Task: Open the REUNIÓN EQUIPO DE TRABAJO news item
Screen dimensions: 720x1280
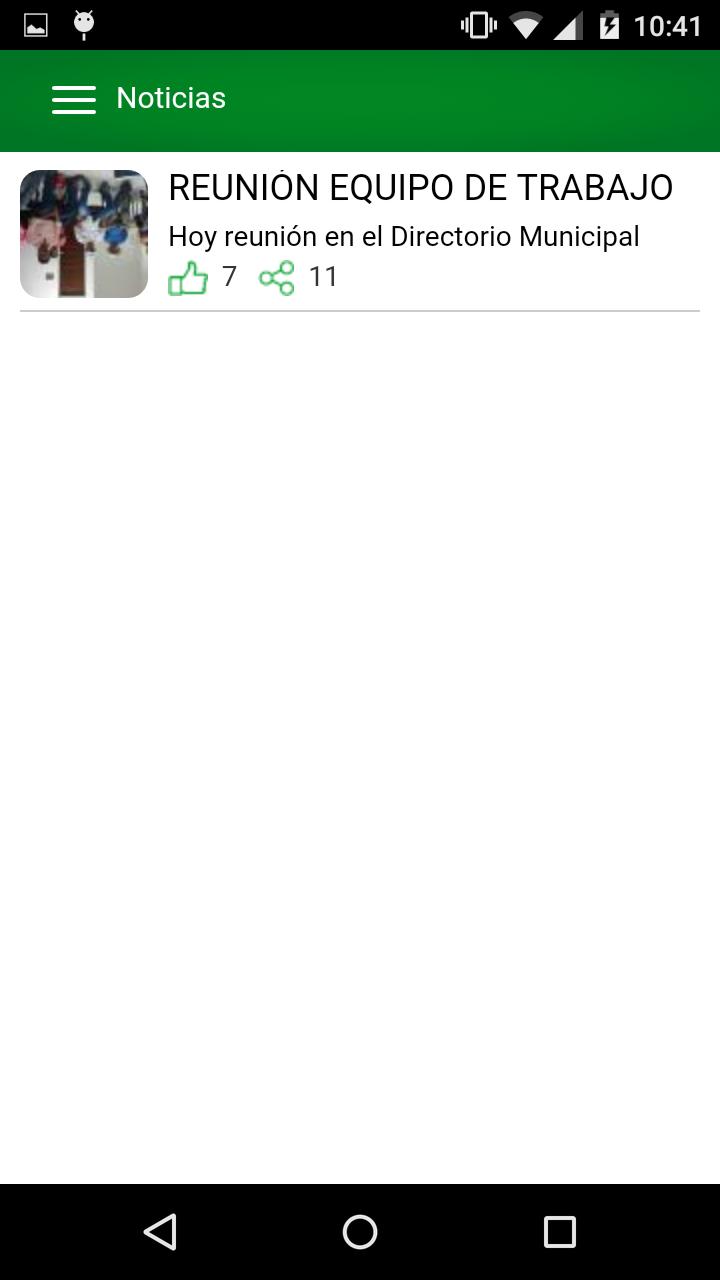Action: pyautogui.click(x=420, y=188)
